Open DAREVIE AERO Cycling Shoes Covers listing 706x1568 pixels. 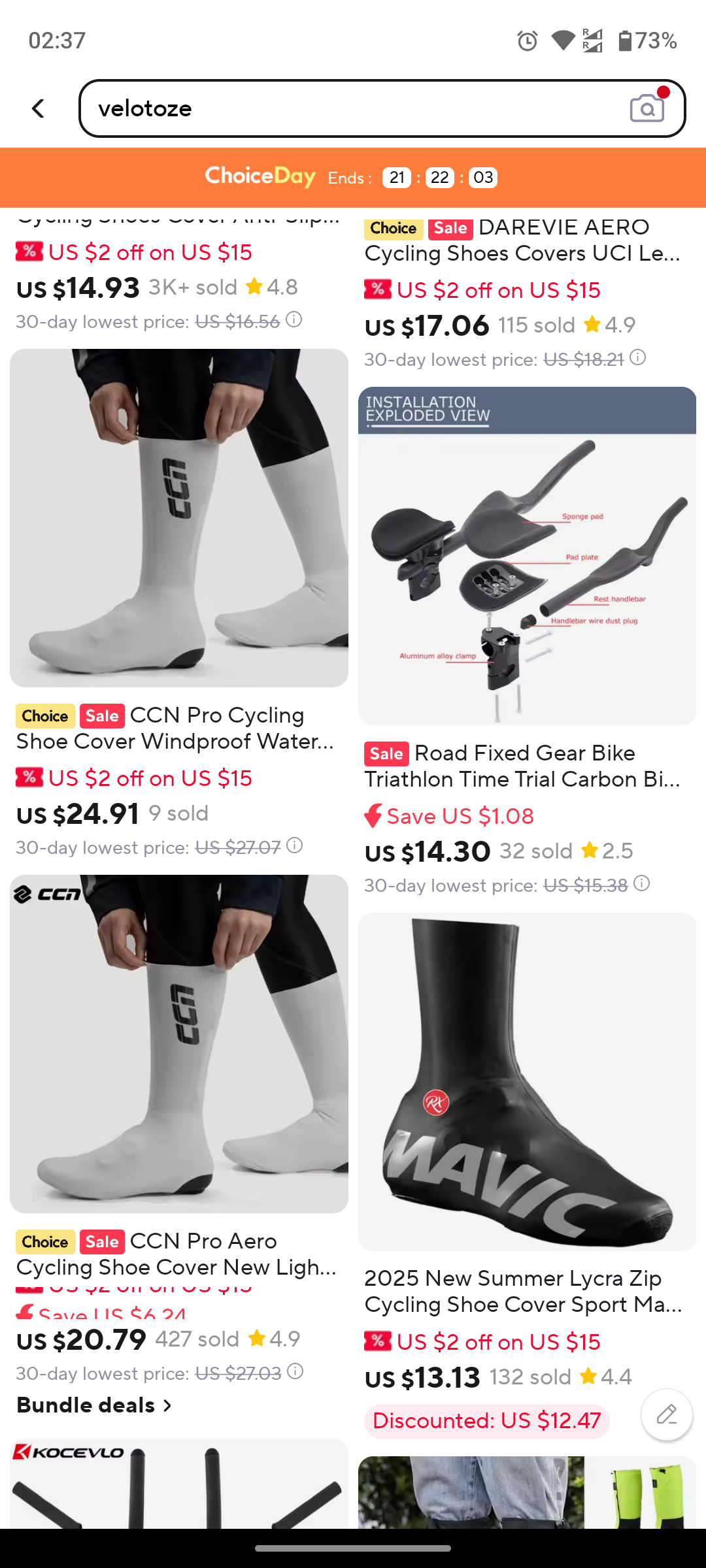(523, 240)
